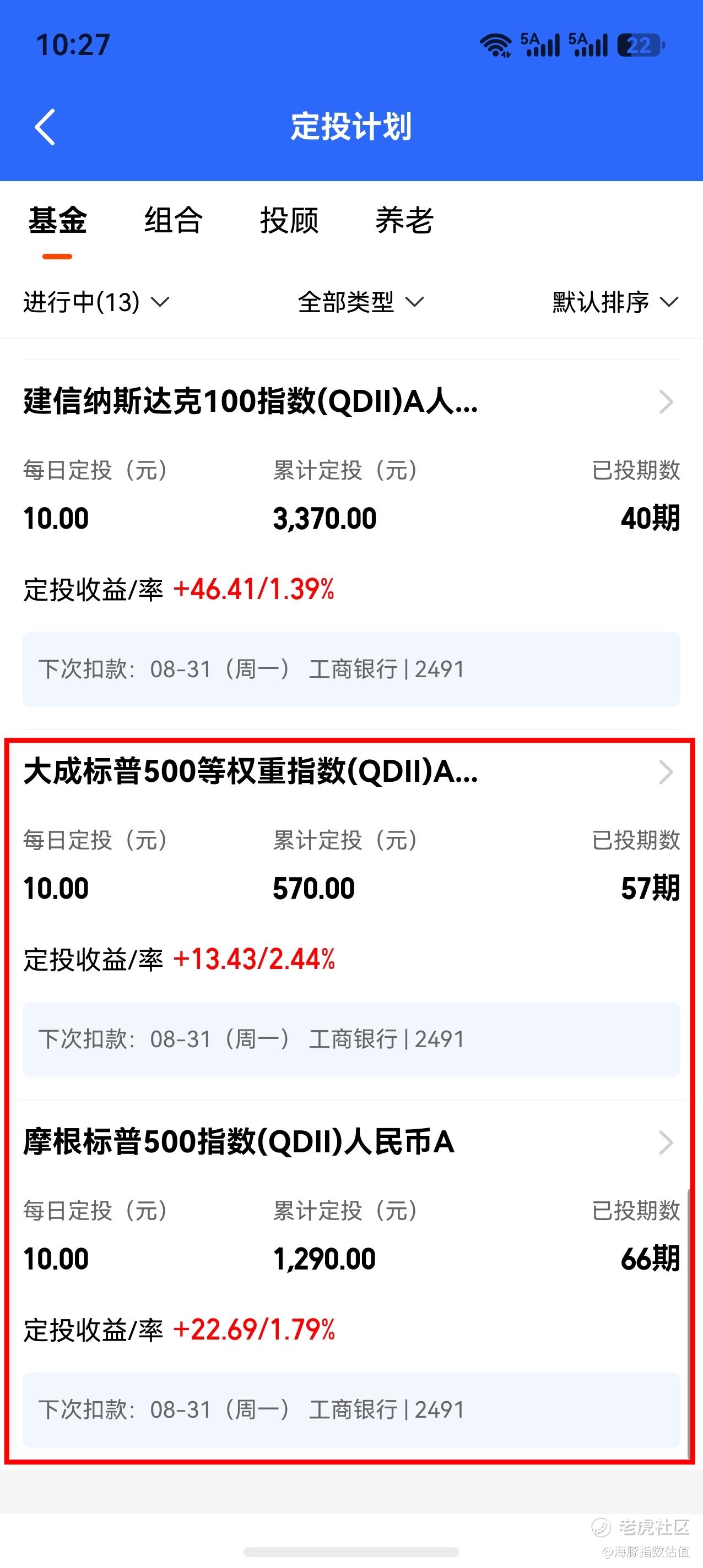Viewport: 703px width, 1568px height.
Task: Change sorting via 默认排序
Action: point(615,302)
